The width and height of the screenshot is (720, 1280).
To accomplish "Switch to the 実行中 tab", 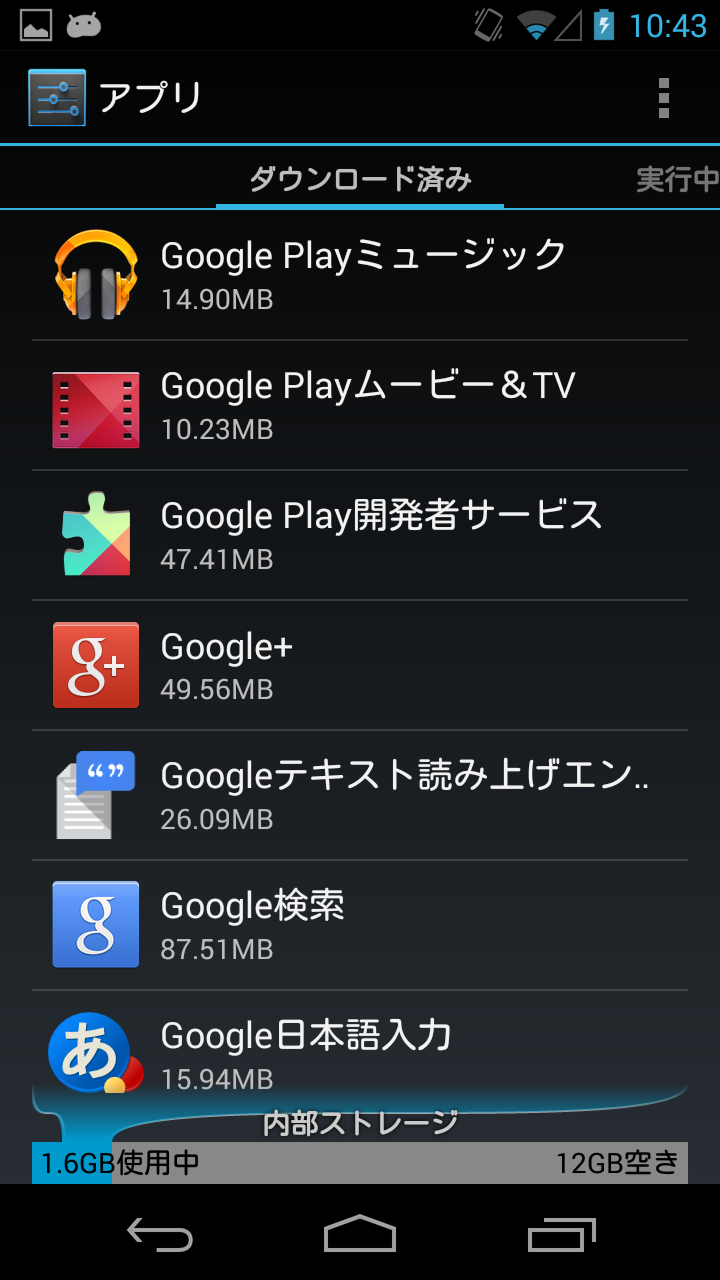I will (x=678, y=180).
